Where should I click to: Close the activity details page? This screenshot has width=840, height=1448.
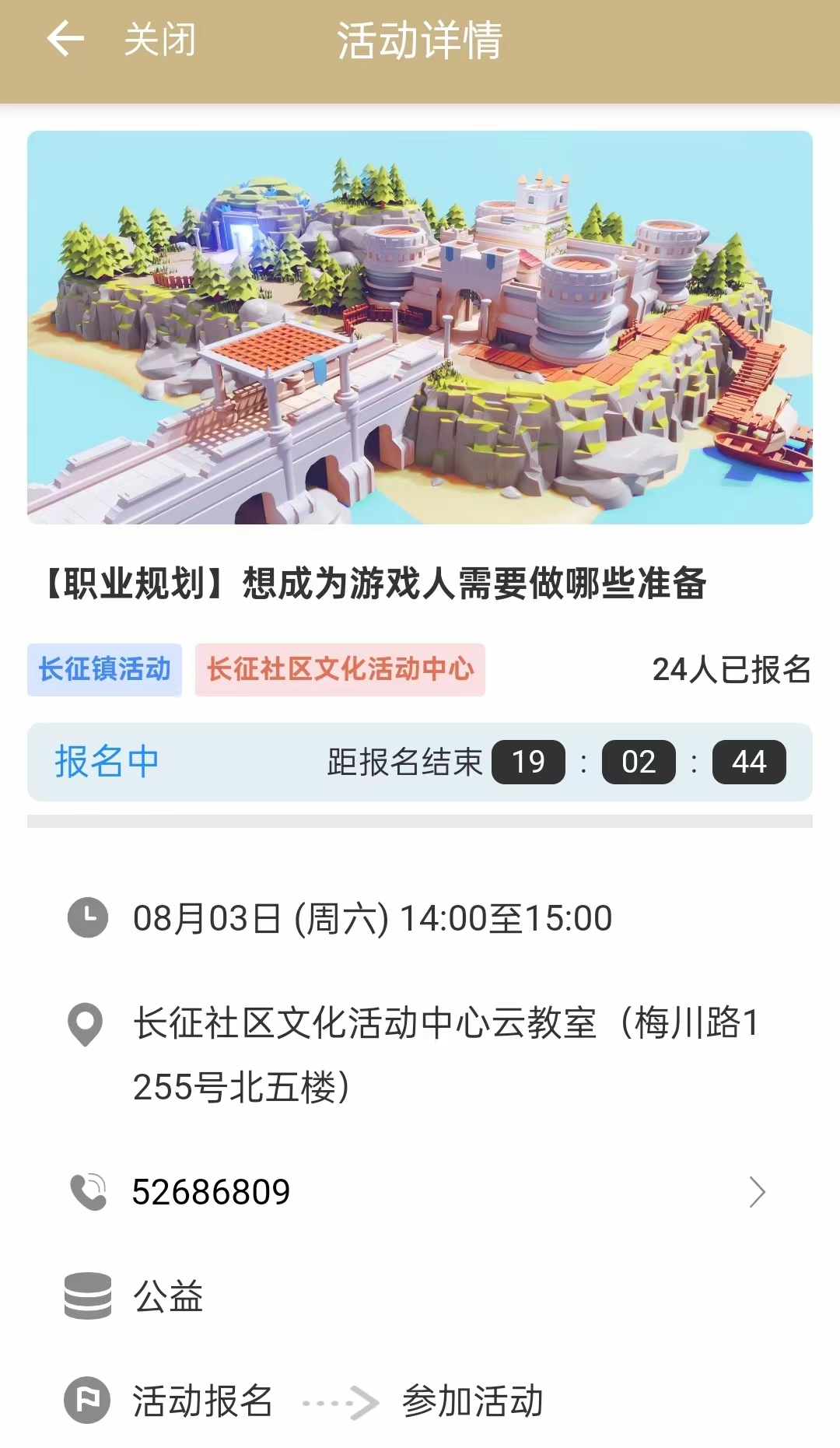click(159, 40)
